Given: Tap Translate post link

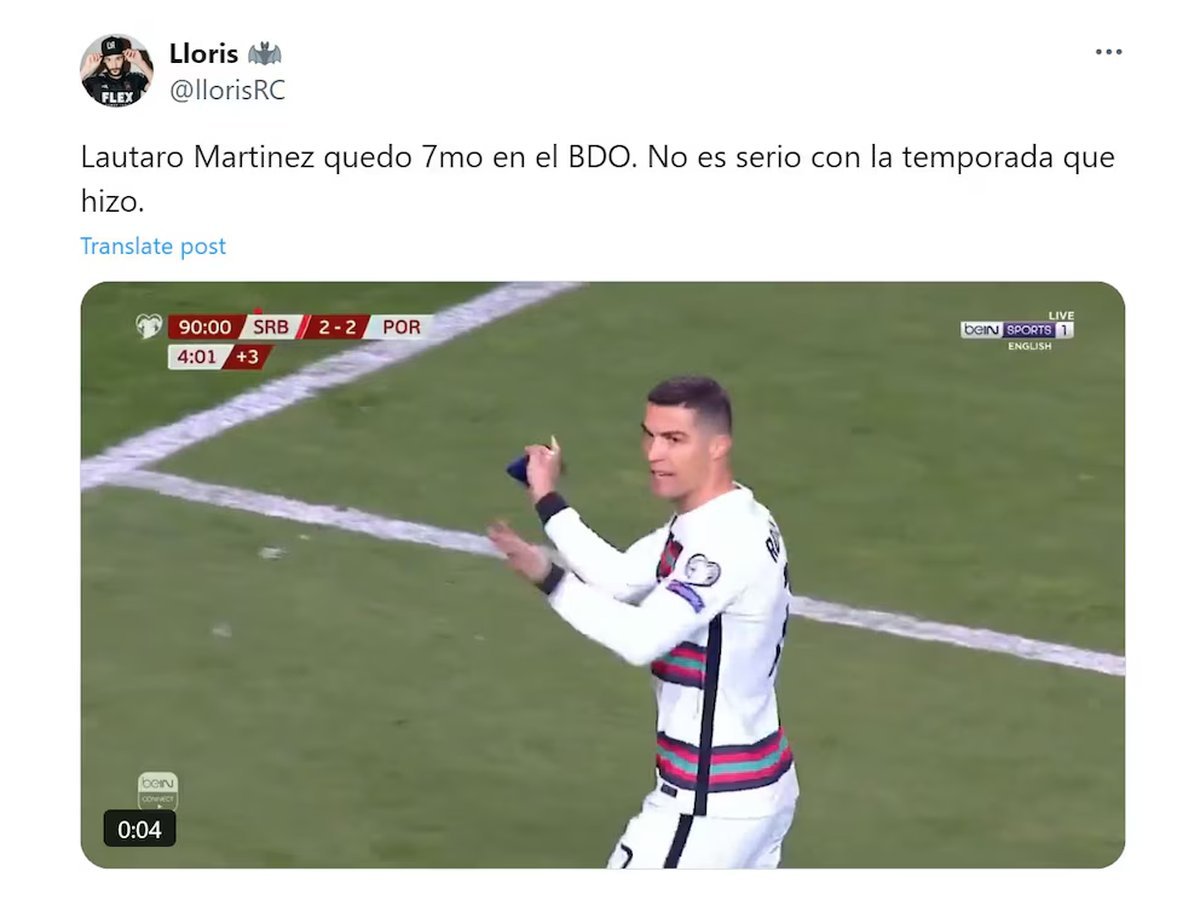Looking at the screenshot, I should point(153,246).
